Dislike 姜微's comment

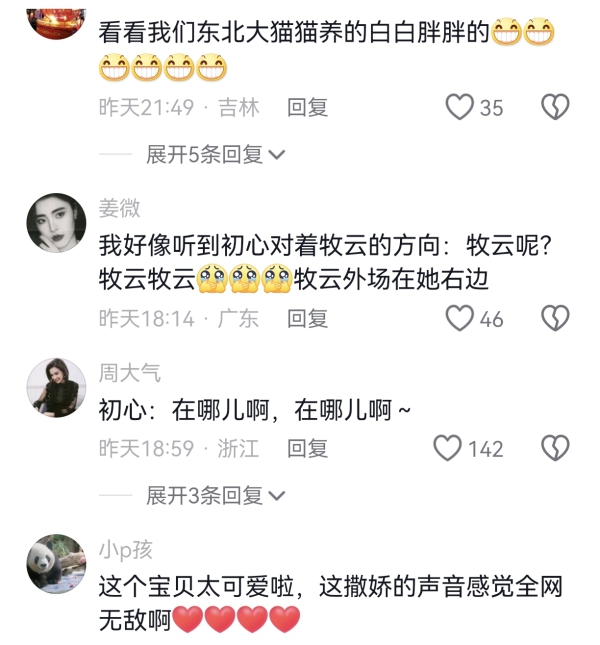(555, 319)
